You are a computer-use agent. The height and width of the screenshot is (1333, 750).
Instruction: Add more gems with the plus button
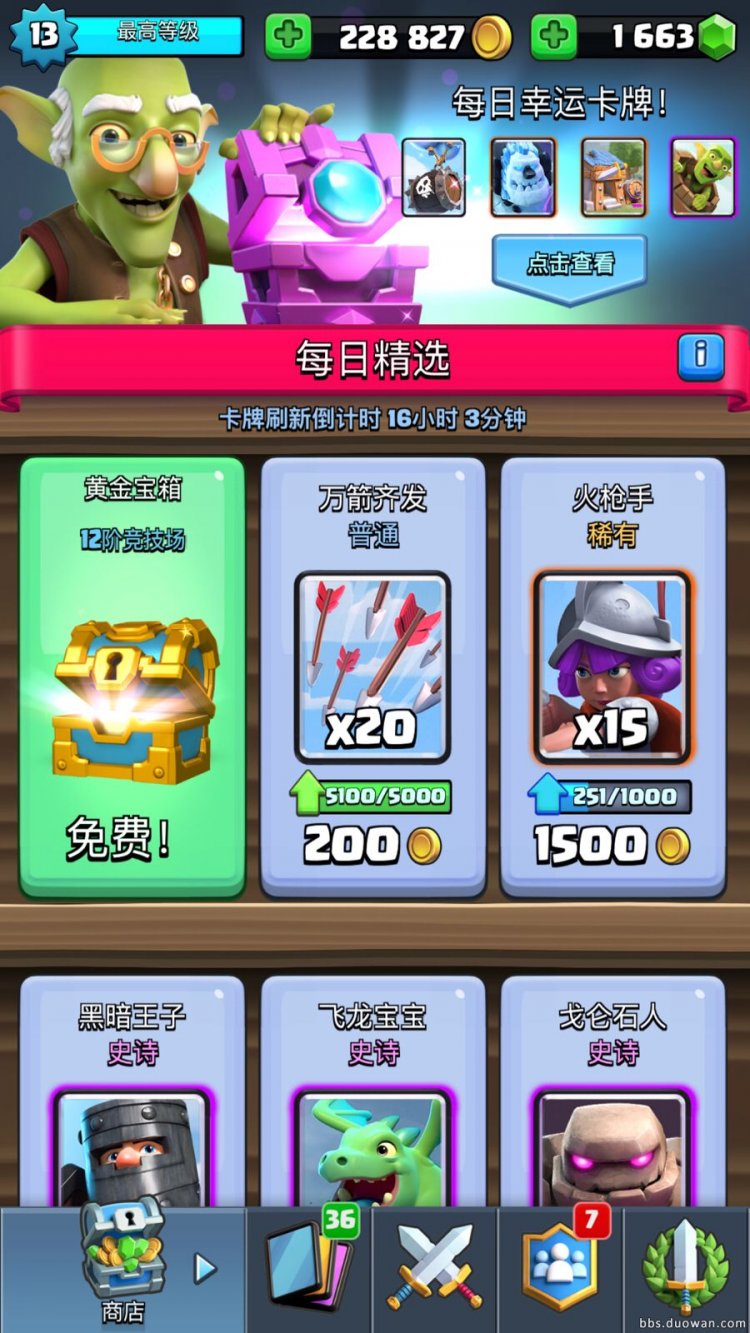(553, 37)
